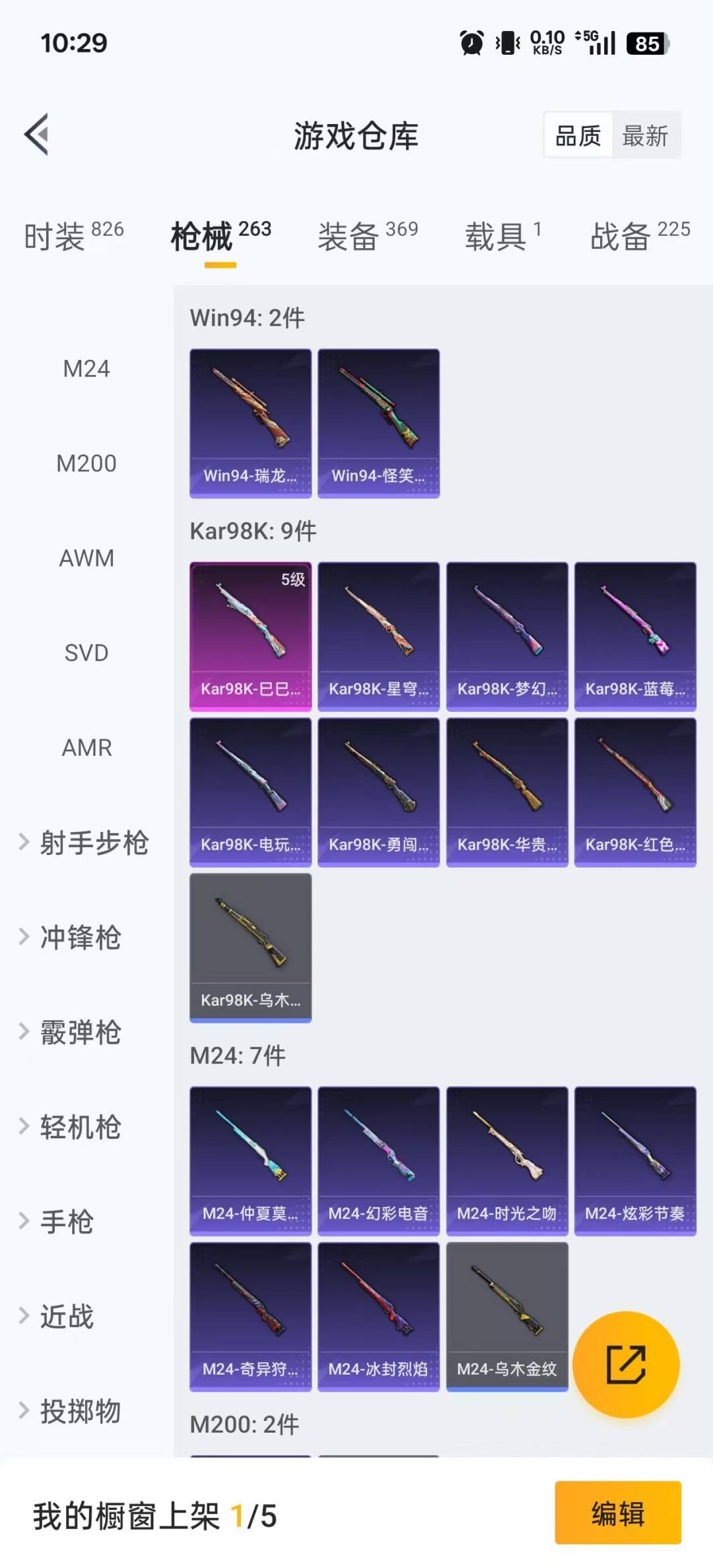Expand the 射手步枪 category
The height and width of the screenshot is (1568, 713).
click(x=86, y=843)
